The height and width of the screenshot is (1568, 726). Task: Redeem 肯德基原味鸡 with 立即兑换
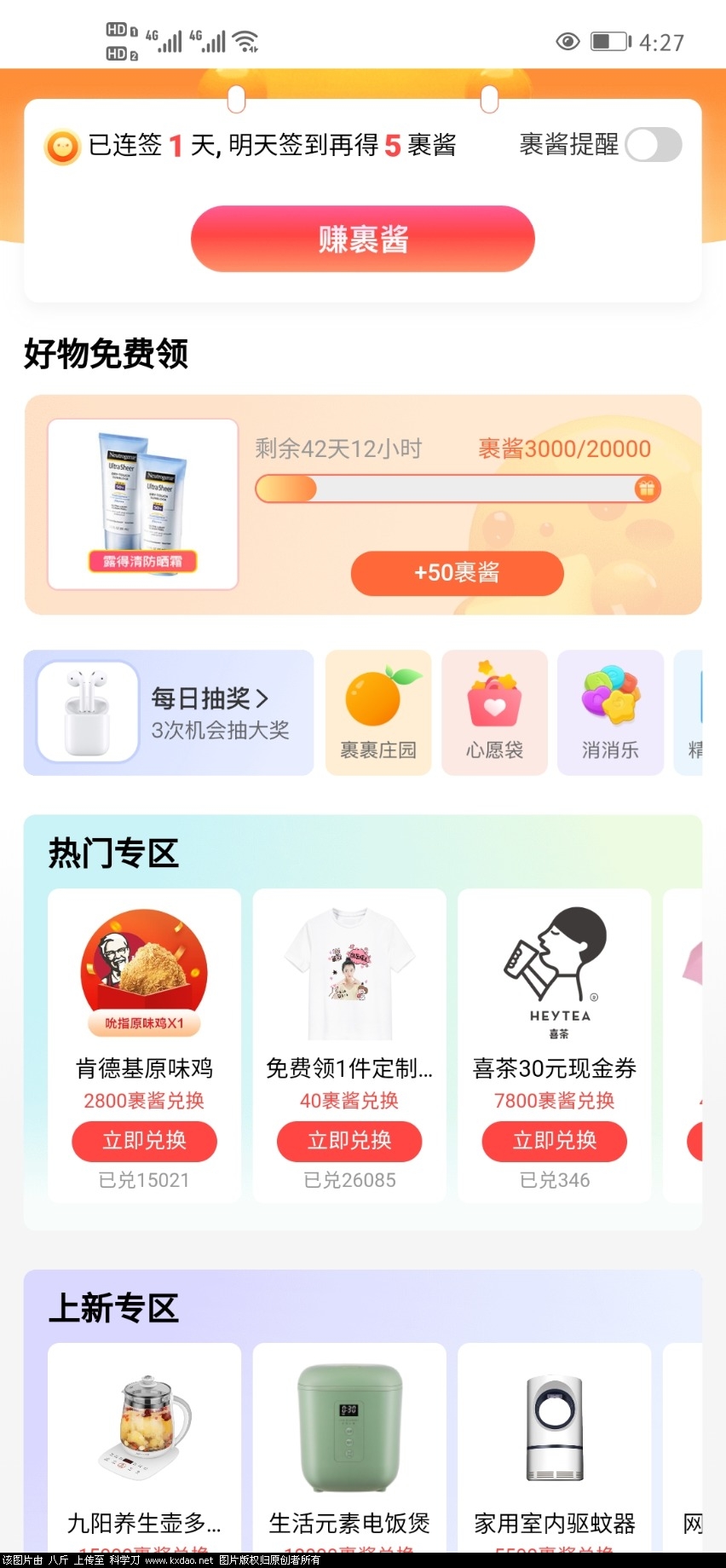144,1141
